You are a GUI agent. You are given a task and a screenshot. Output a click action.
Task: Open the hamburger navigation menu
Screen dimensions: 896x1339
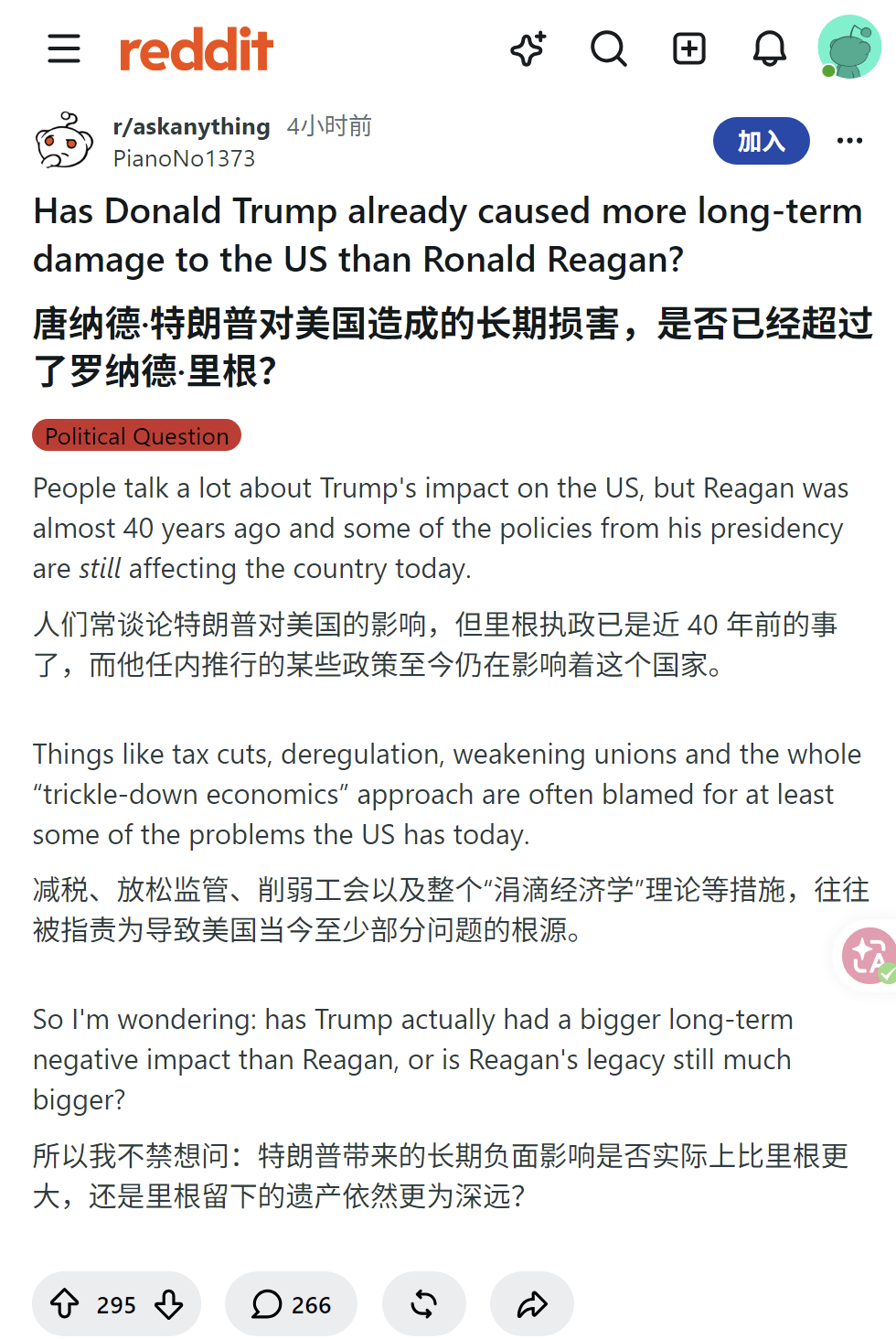(x=64, y=48)
